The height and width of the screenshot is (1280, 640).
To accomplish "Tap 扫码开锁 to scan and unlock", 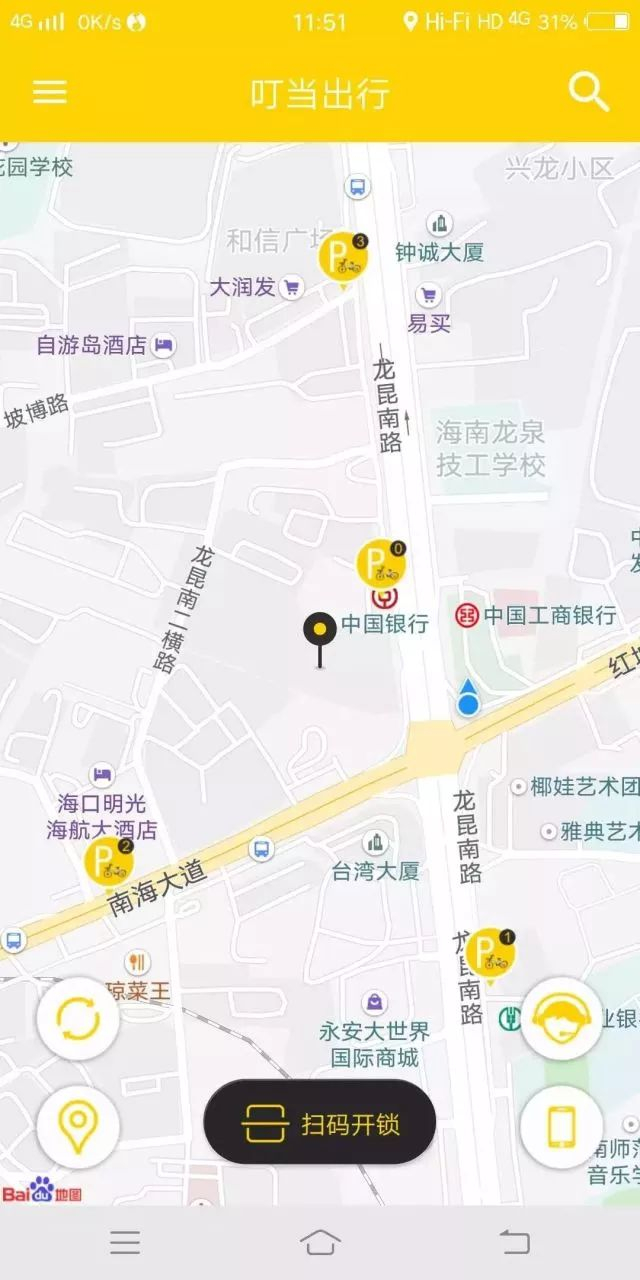I will tap(320, 1124).
